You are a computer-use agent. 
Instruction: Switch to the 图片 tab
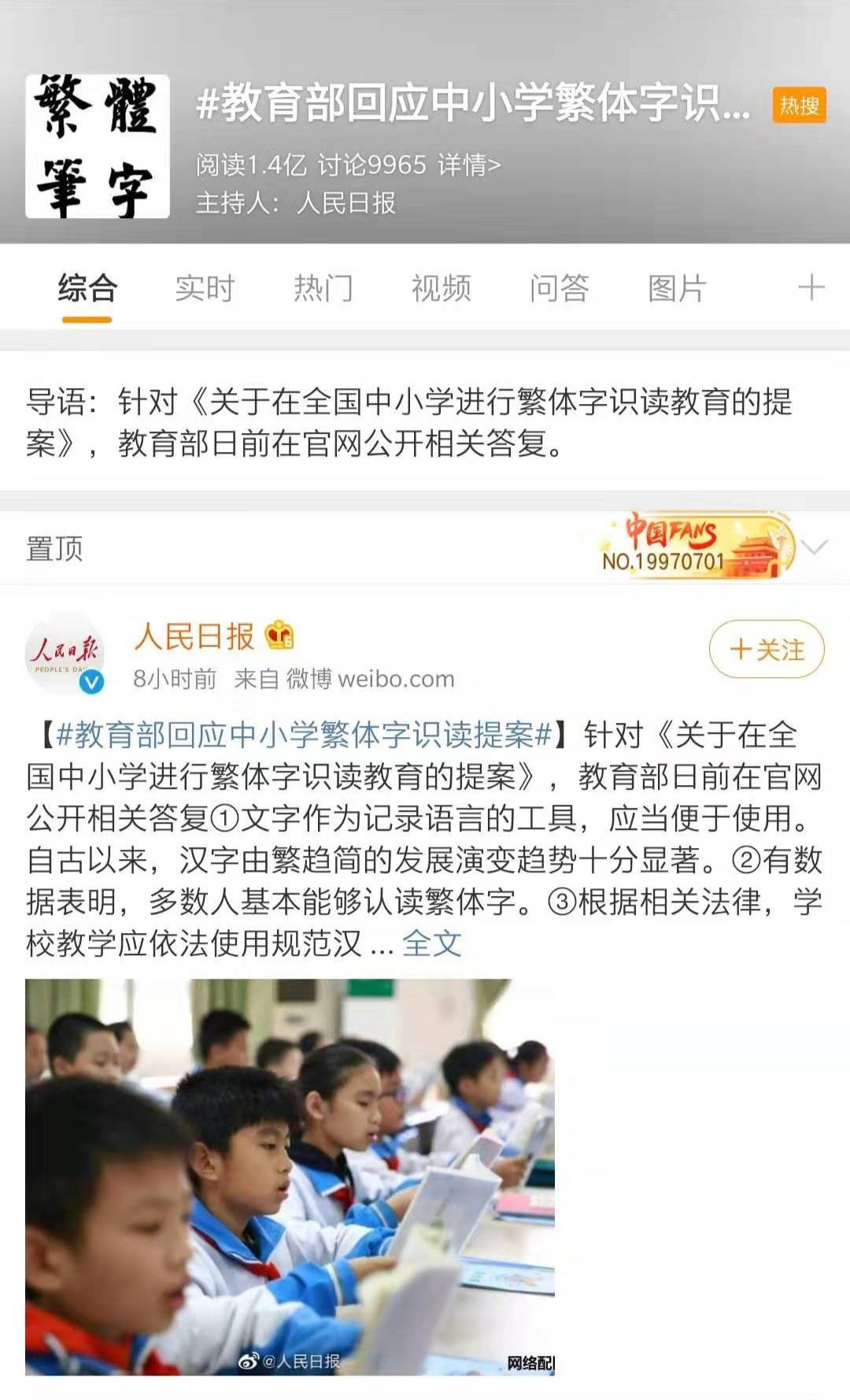click(677, 288)
